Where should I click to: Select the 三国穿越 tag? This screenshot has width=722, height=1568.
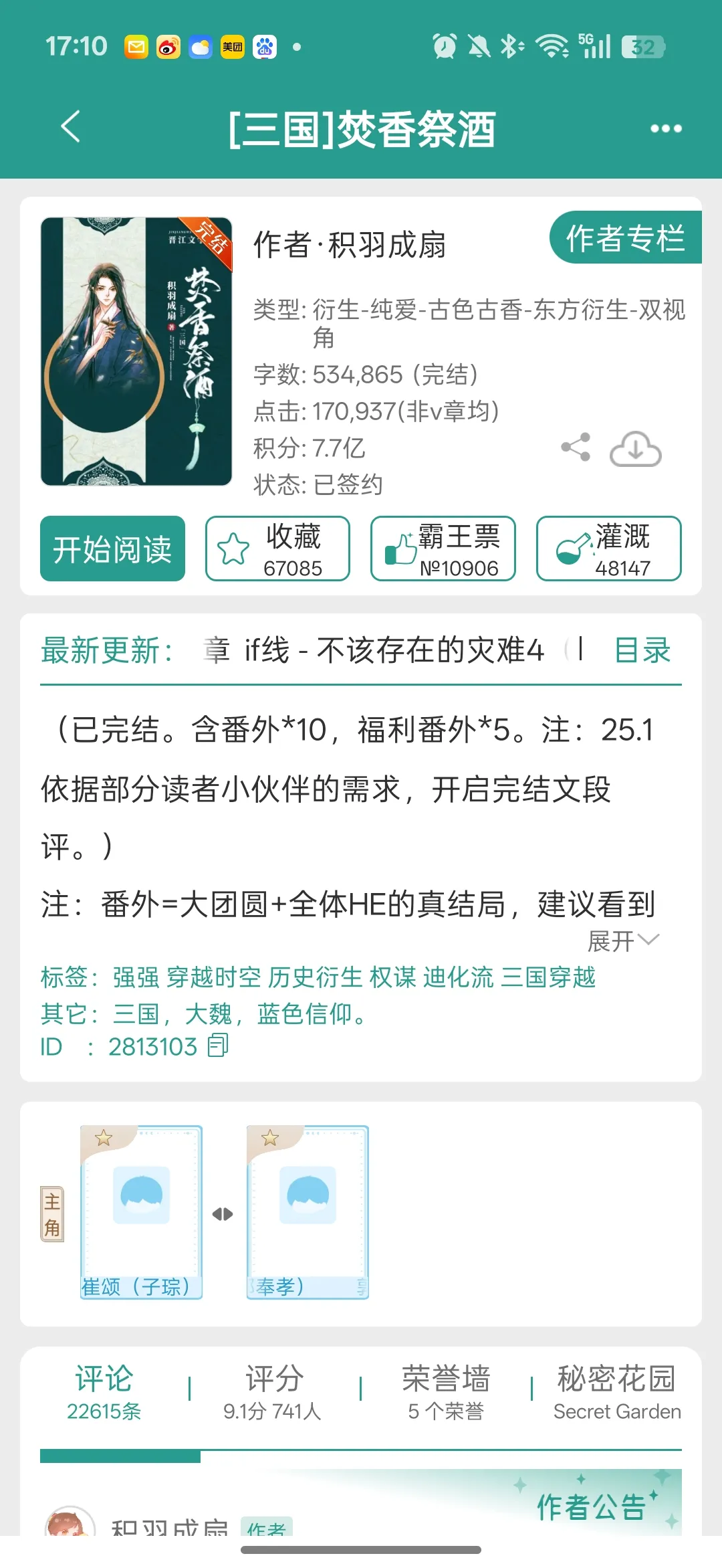click(x=548, y=977)
